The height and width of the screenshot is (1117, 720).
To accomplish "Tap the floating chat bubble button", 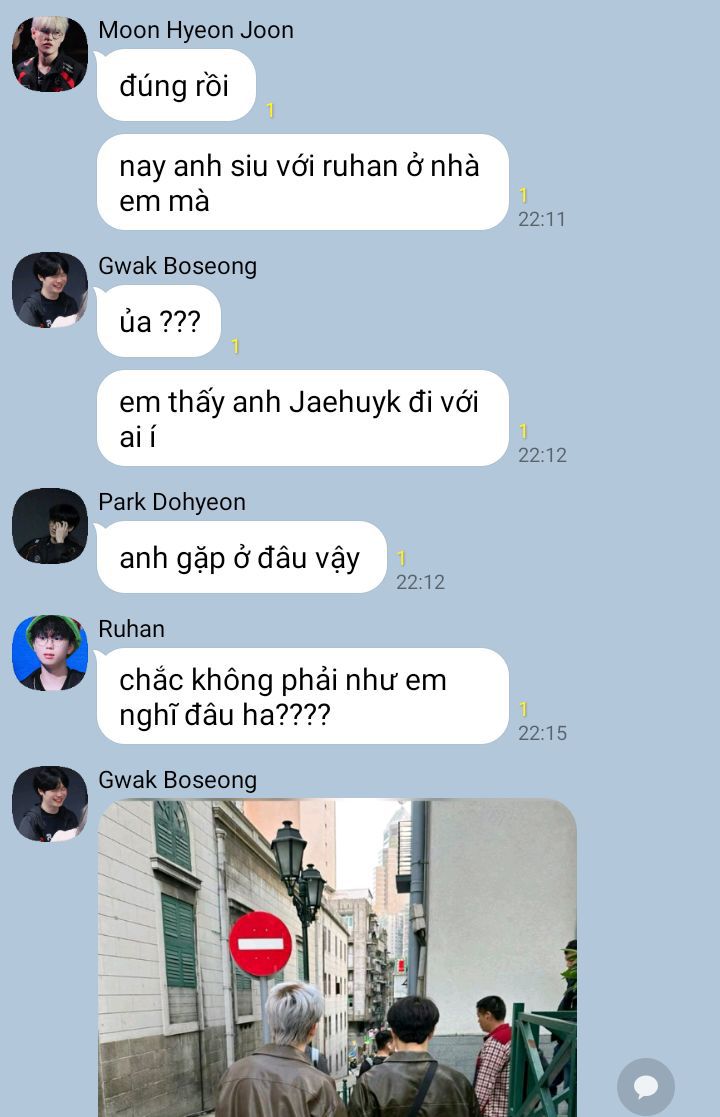I will click(646, 1086).
